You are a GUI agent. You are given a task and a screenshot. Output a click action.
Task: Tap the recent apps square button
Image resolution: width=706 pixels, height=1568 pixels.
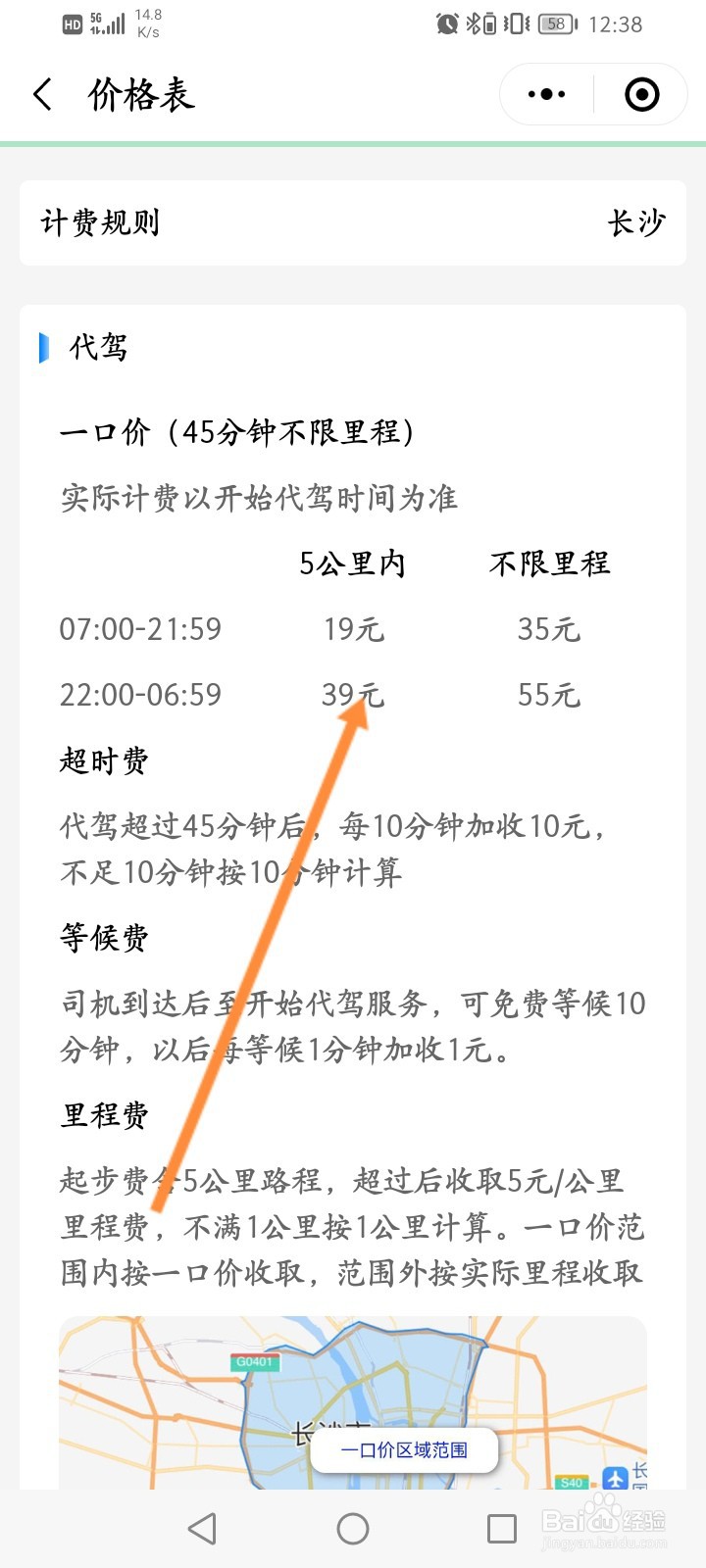503,1527
